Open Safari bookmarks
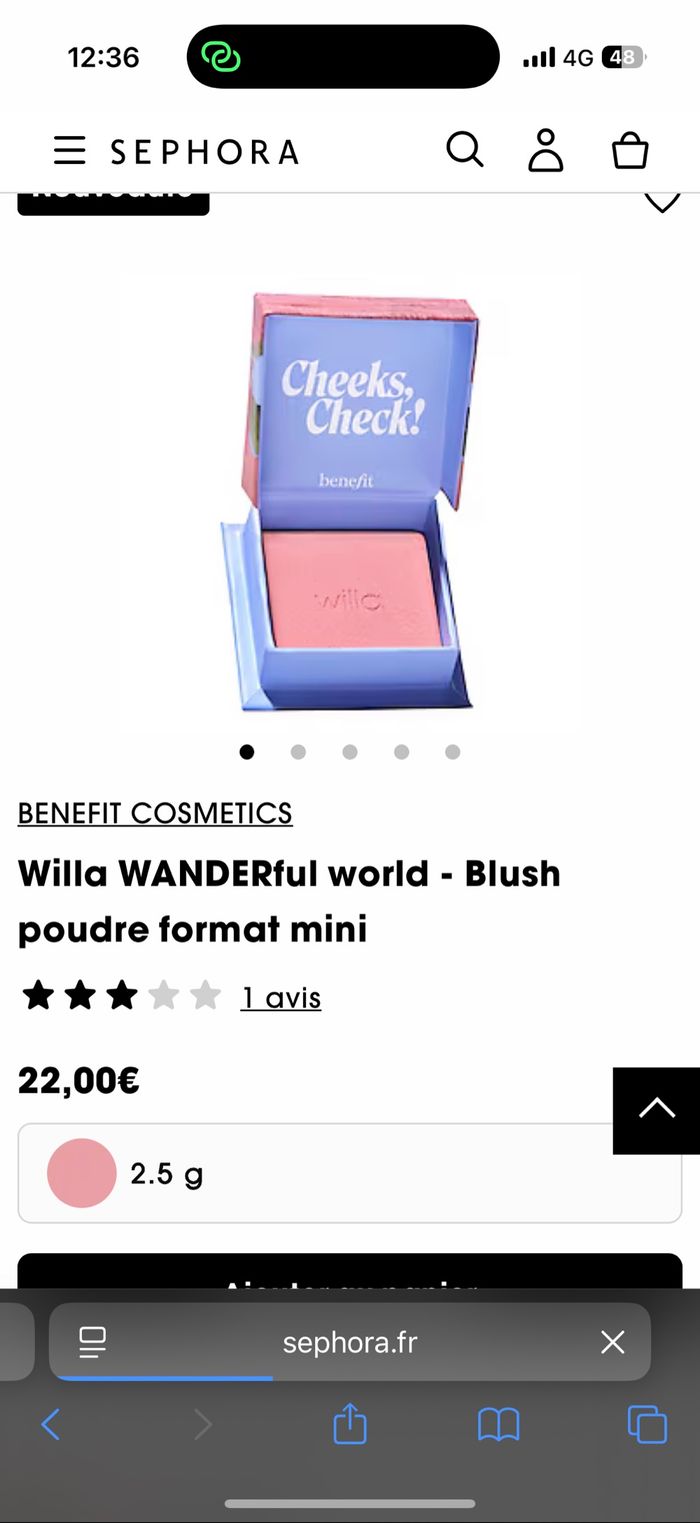 point(498,1424)
